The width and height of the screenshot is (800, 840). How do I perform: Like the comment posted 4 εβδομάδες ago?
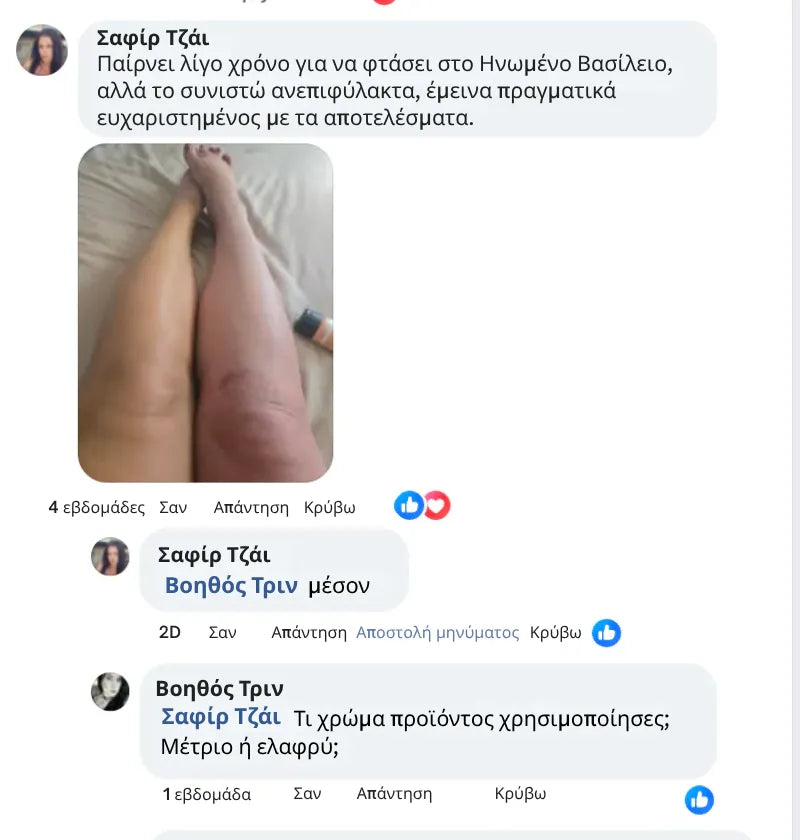173,507
